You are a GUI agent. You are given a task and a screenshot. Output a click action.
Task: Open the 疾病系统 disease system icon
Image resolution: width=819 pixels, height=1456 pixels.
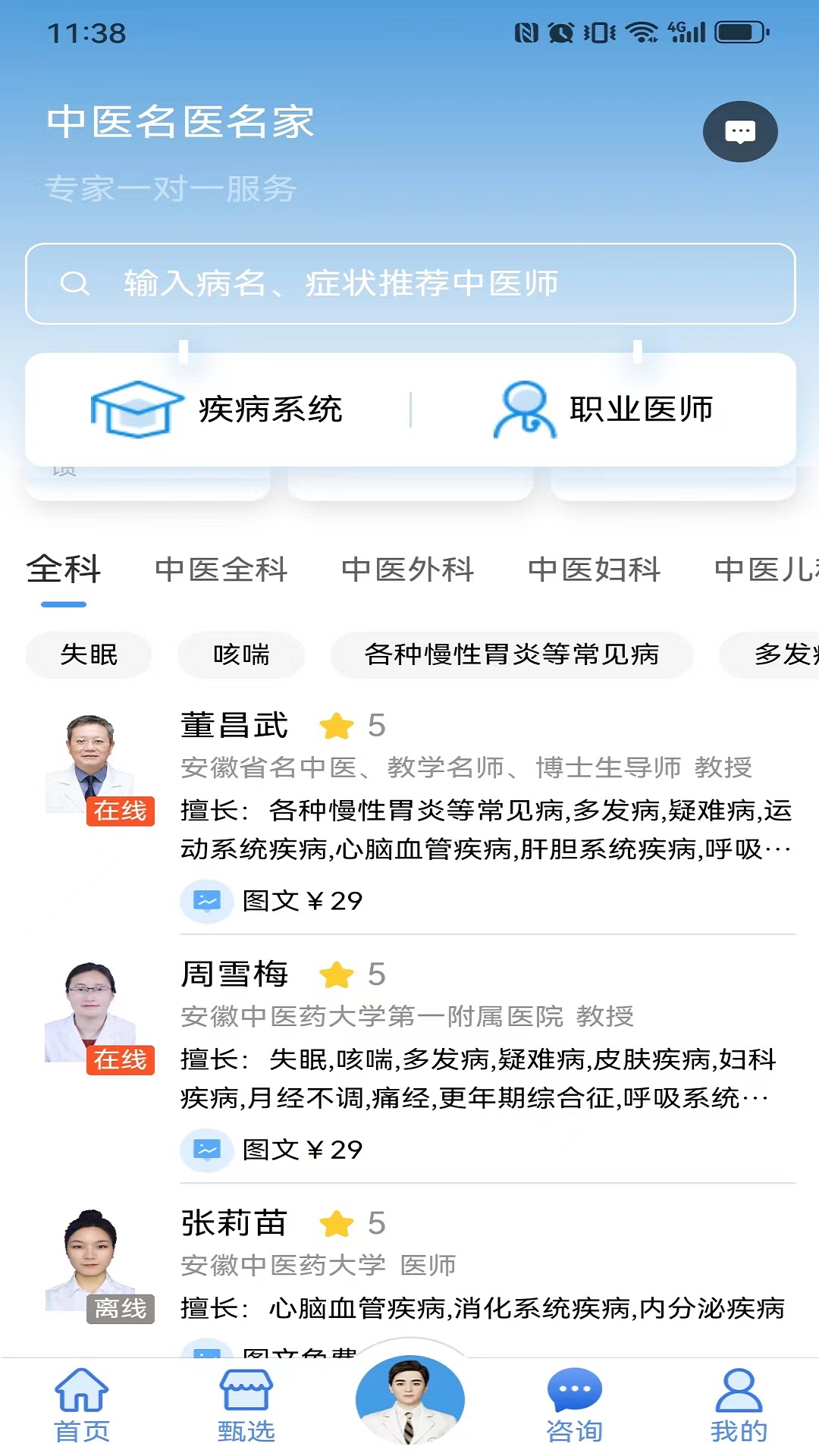tap(220, 409)
